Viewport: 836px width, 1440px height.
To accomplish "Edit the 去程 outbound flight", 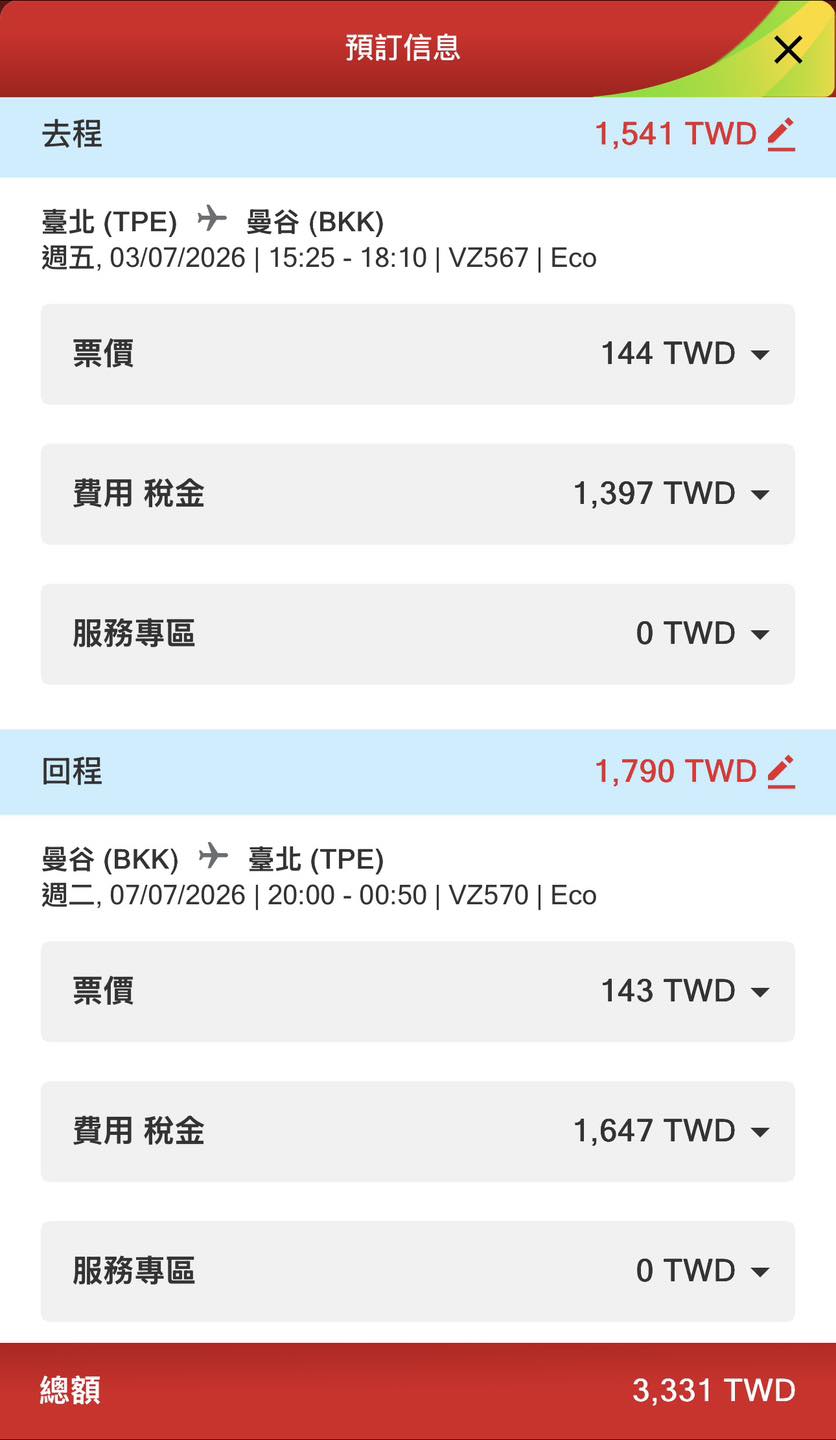I will point(781,134).
